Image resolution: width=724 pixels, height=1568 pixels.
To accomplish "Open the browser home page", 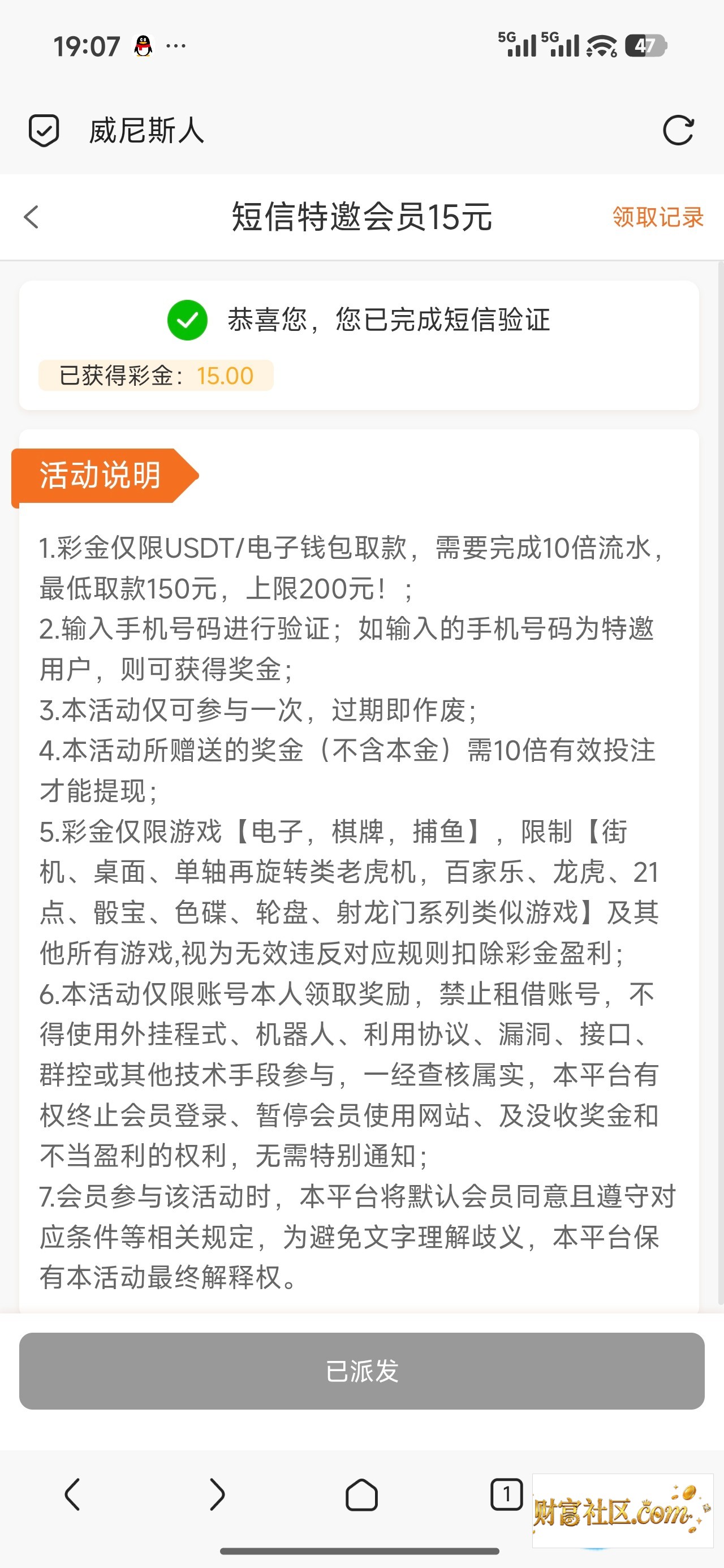I will tap(361, 1495).
